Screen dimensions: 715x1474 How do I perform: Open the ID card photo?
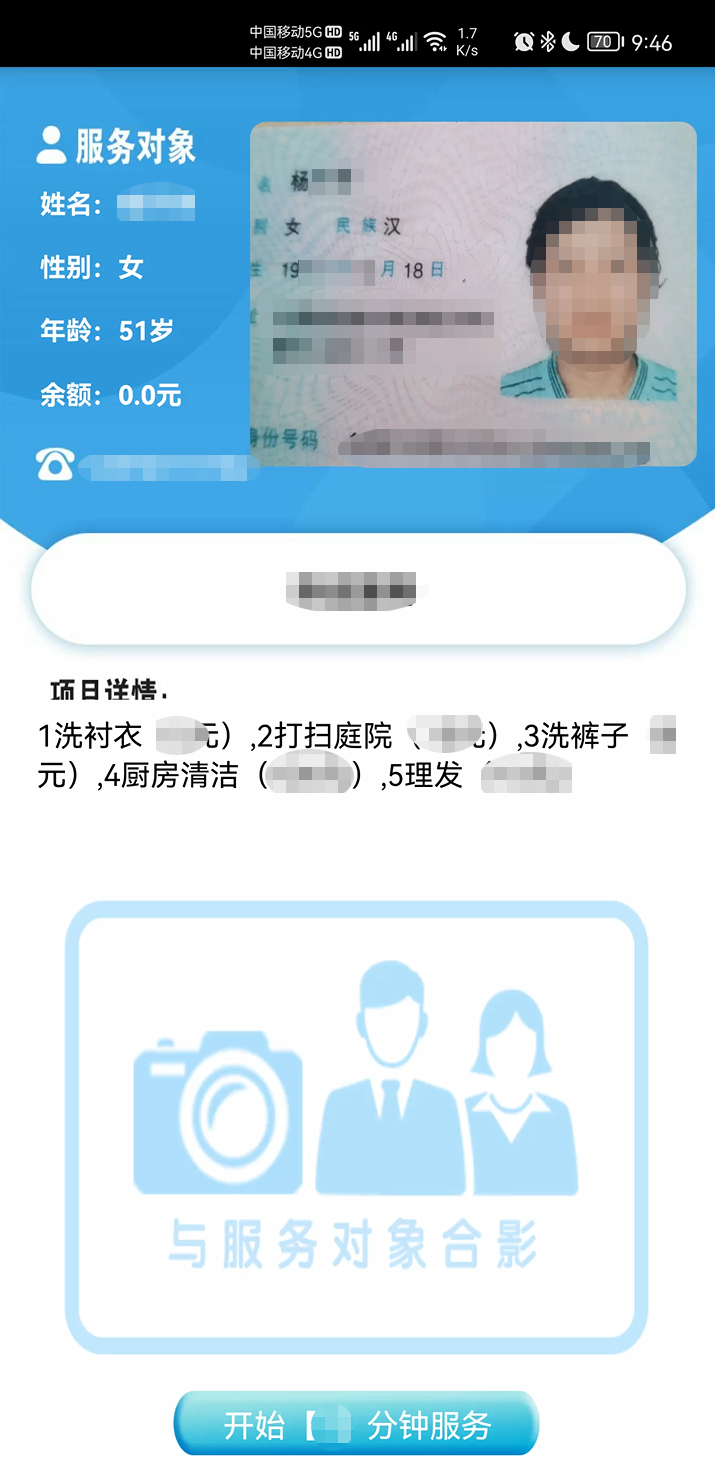[472, 294]
